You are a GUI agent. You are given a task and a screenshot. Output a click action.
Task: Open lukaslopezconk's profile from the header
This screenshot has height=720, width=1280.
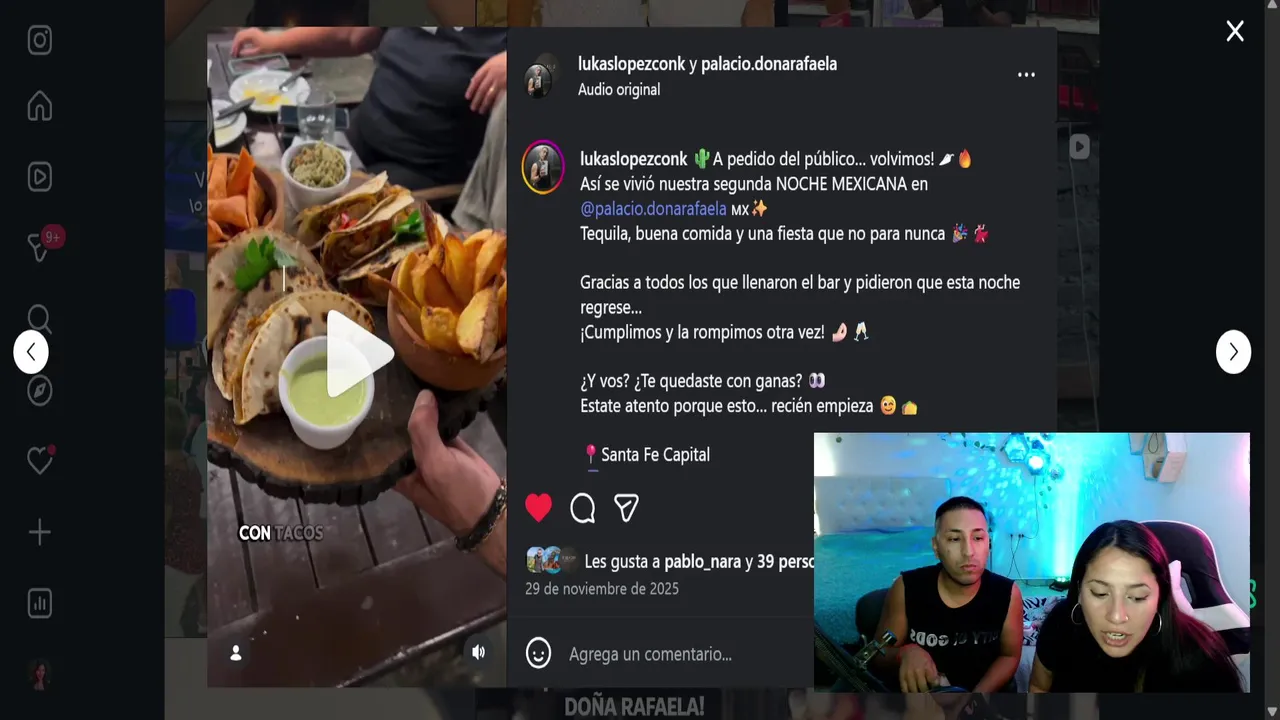(x=631, y=64)
